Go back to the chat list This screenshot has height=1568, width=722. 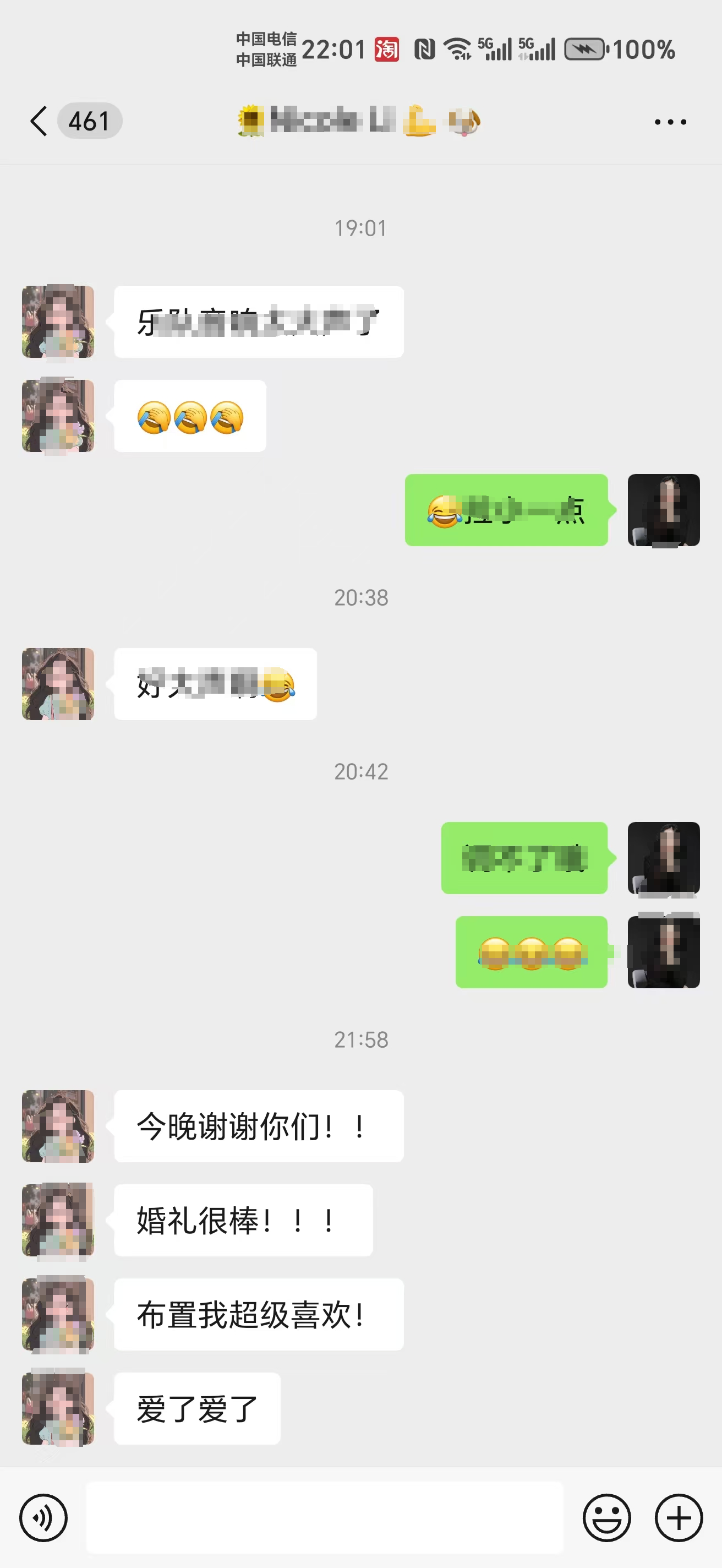pos(39,121)
